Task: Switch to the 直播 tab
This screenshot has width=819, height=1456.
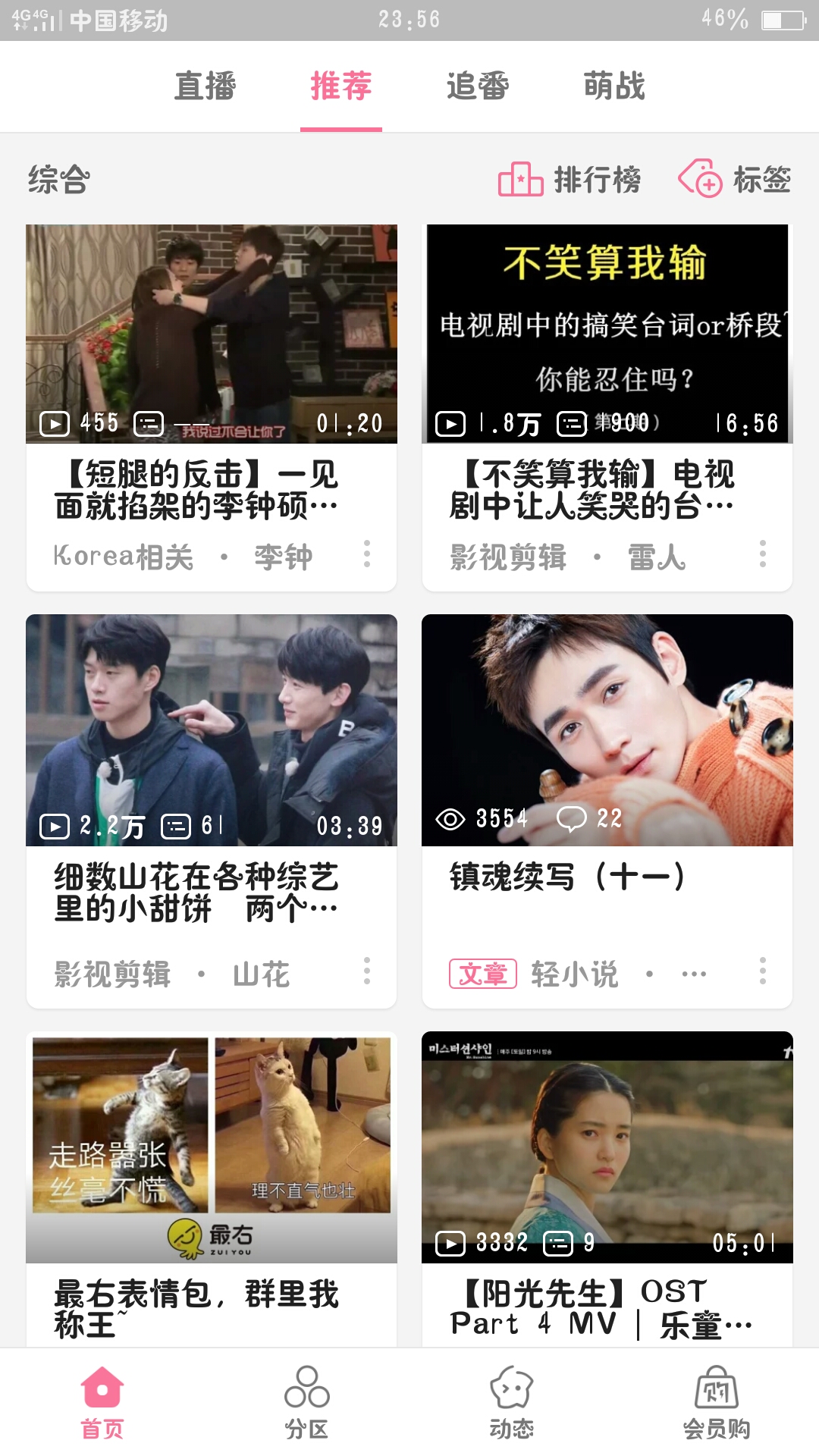Action: [205, 86]
